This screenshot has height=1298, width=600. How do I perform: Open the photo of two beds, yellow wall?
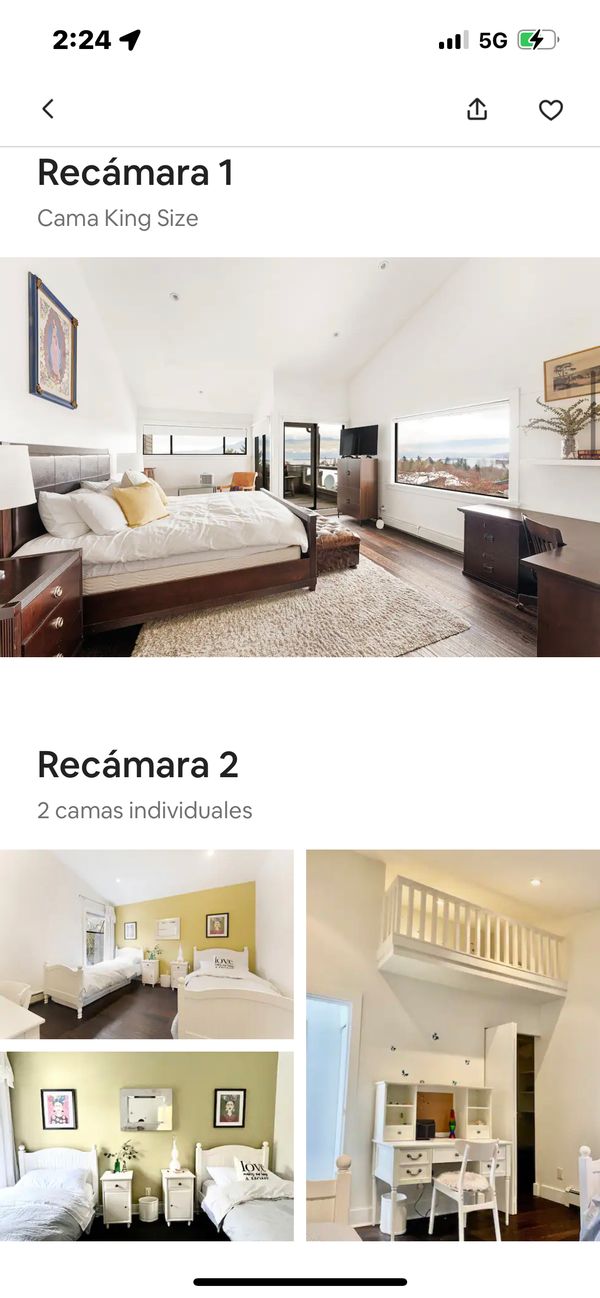[x=147, y=945]
